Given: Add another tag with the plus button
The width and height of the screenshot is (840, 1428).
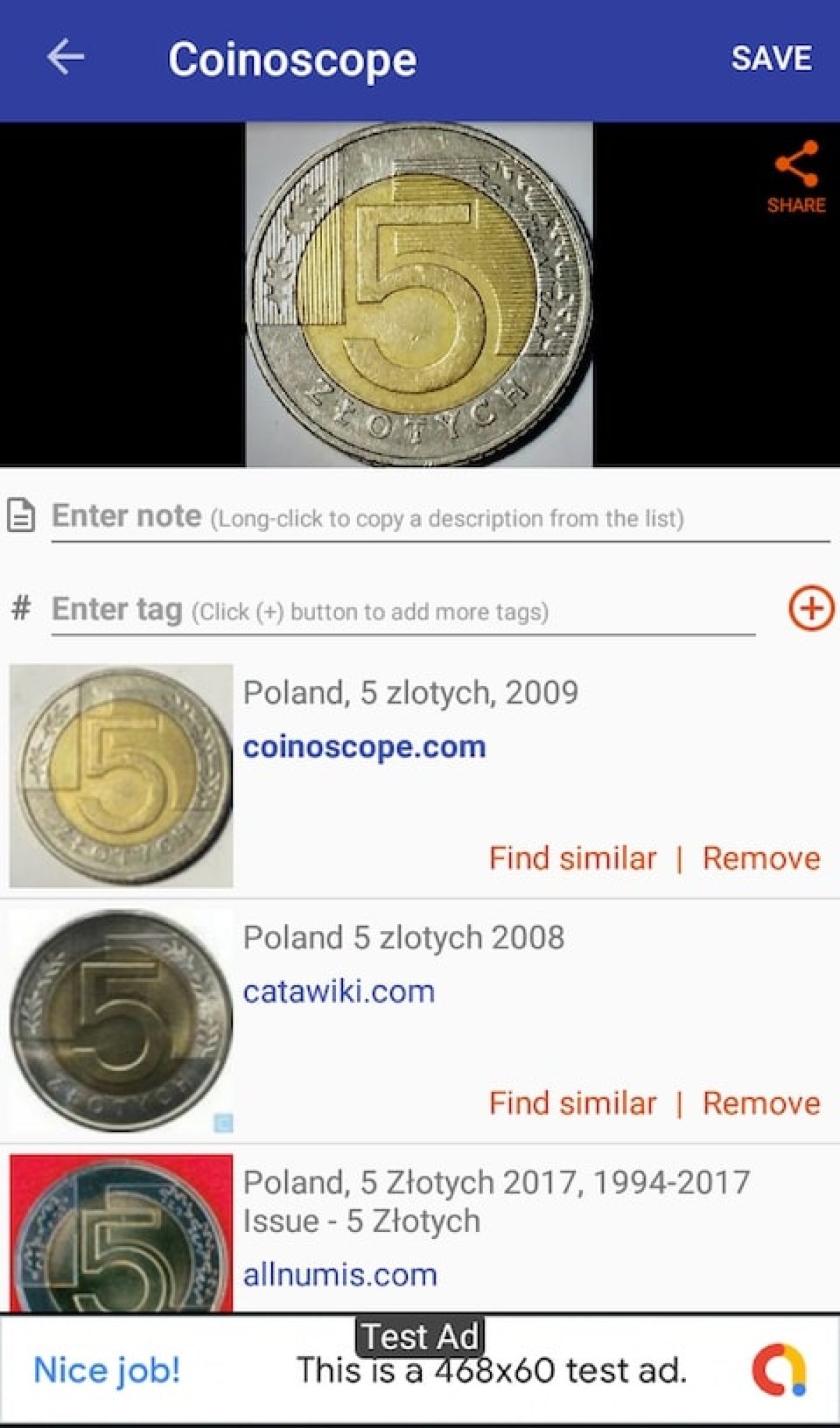Looking at the screenshot, I should click(811, 609).
